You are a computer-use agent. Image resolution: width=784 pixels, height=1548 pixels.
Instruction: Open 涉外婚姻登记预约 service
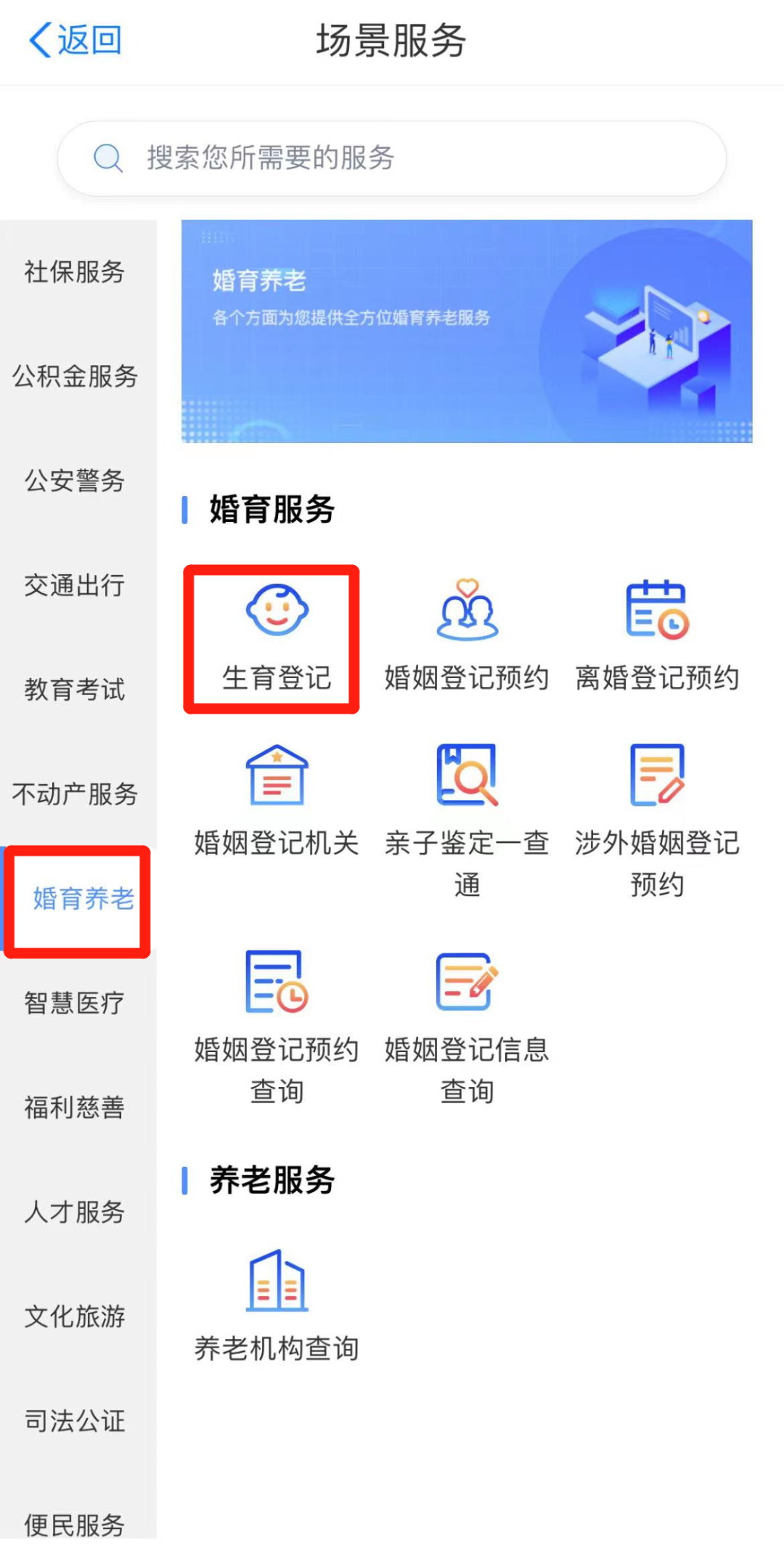point(657,819)
